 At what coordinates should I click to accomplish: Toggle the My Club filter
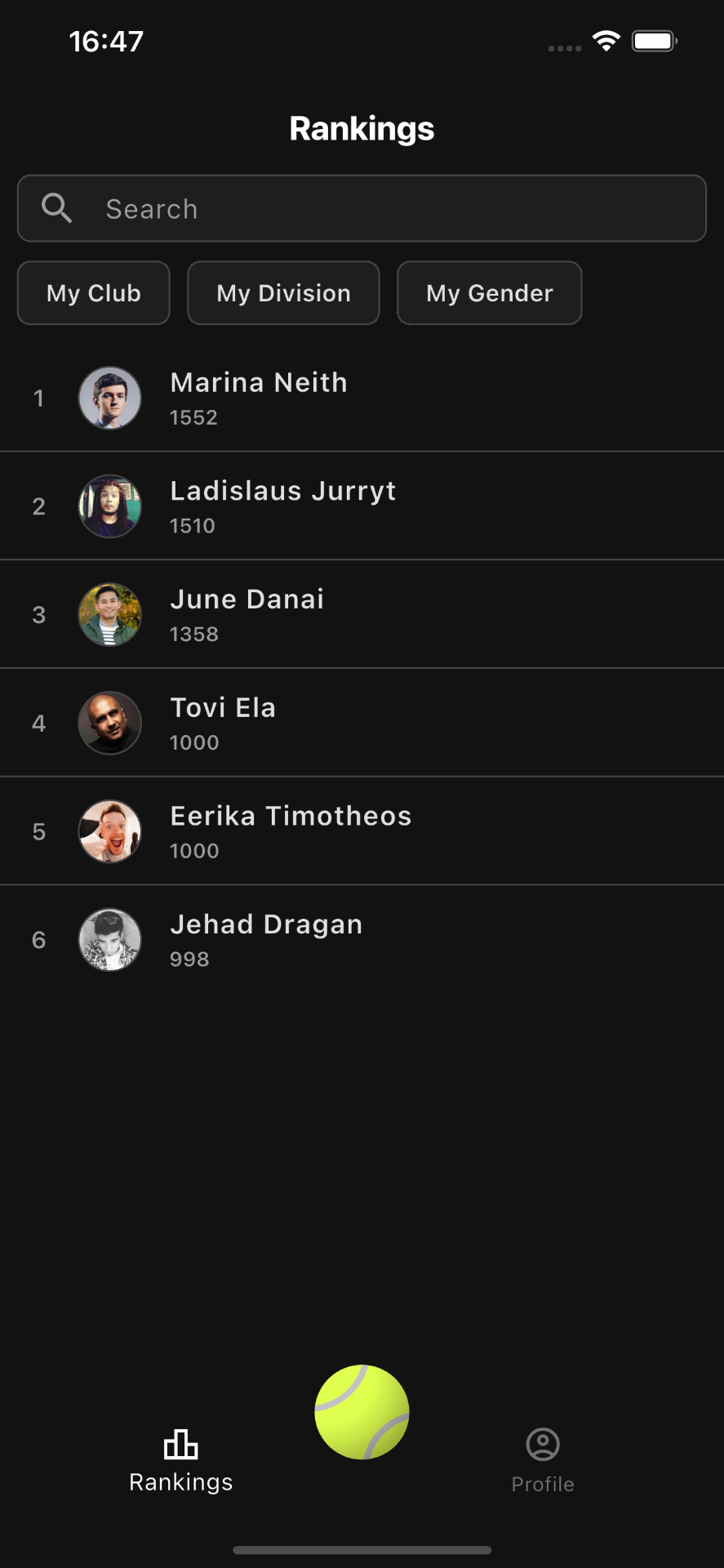(93, 293)
